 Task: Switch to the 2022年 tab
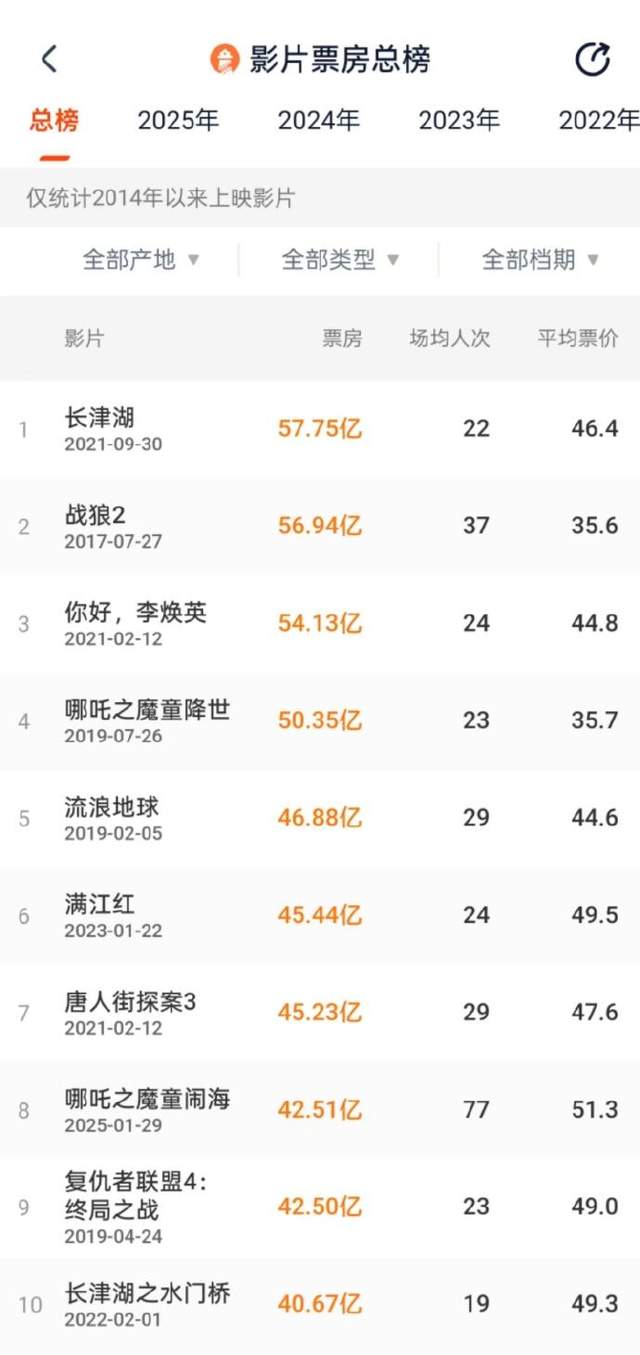tap(598, 121)
